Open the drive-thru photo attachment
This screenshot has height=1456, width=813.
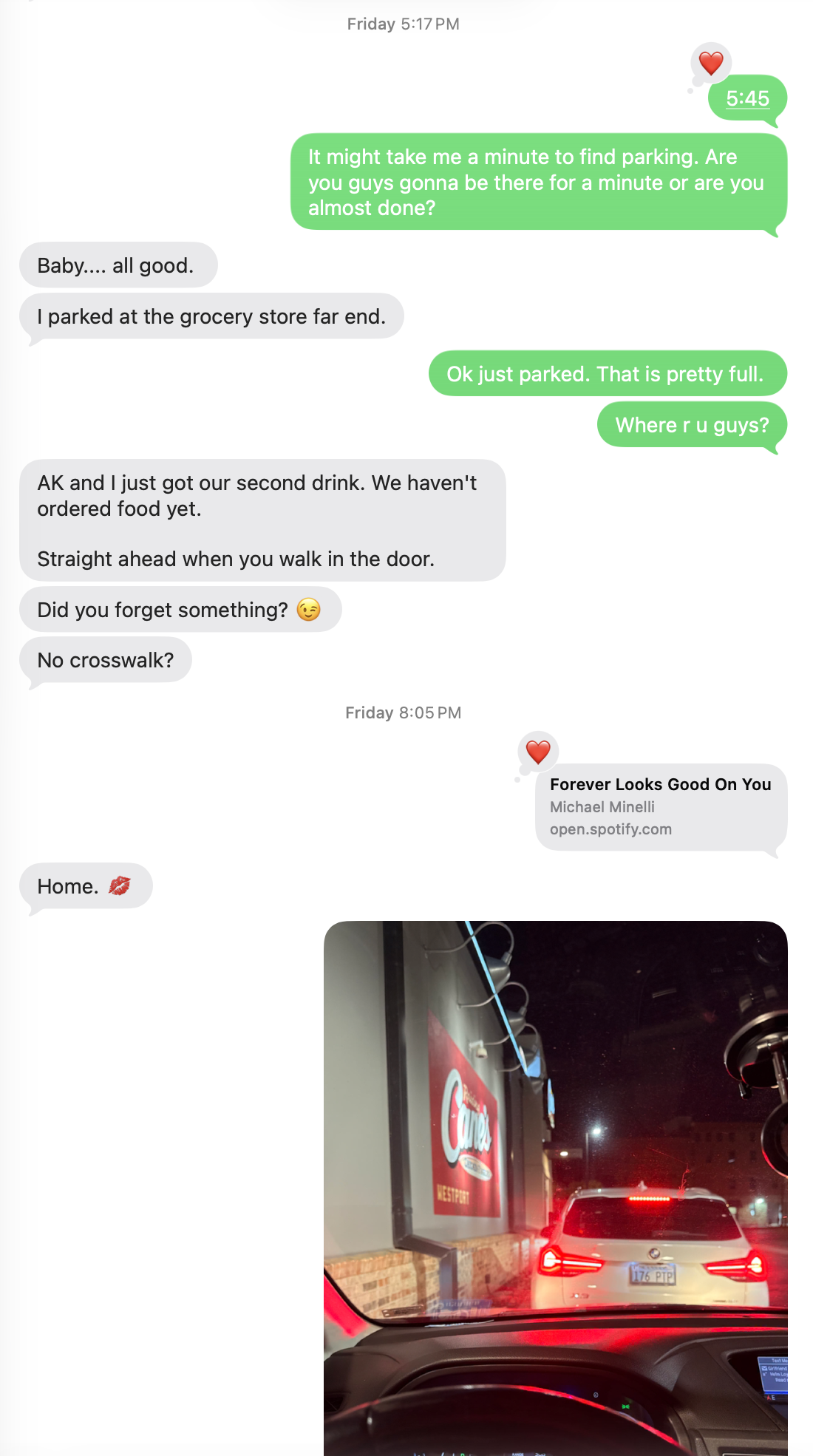[556, 1188]
